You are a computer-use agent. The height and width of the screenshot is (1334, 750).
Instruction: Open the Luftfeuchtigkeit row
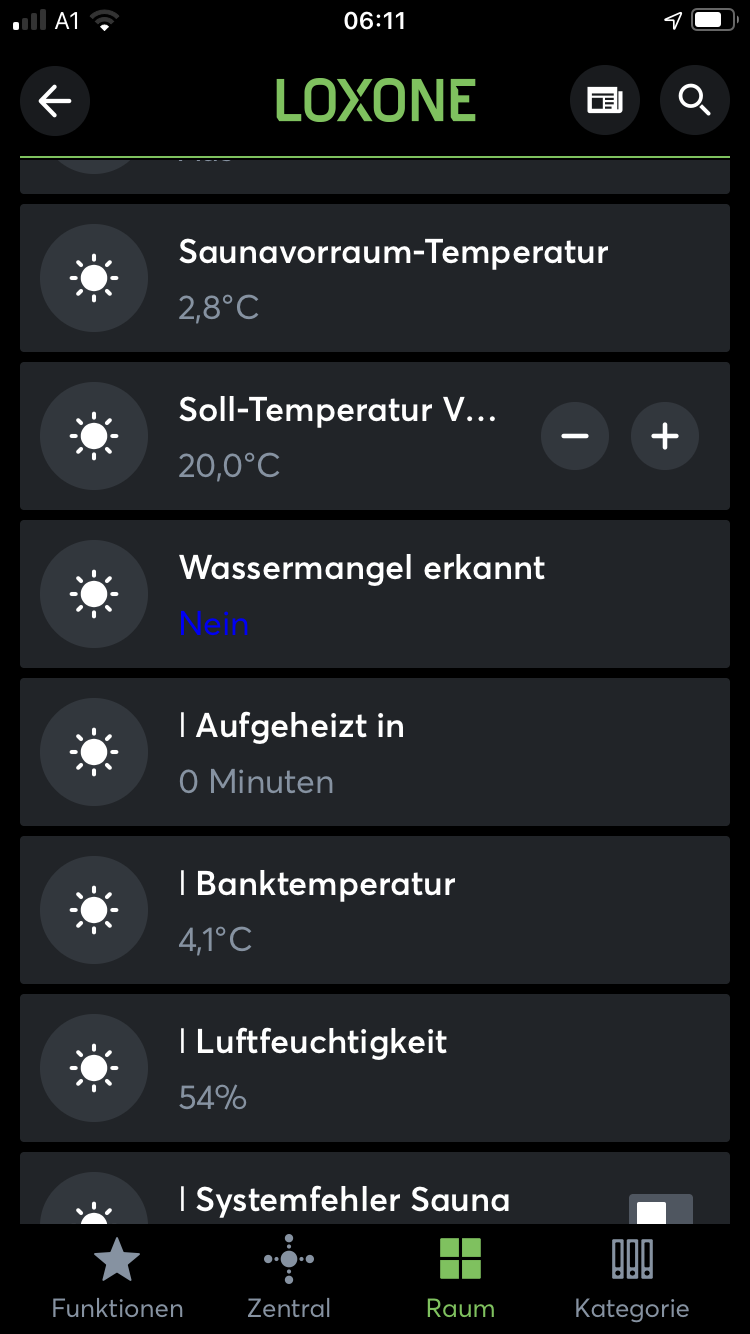pyautogui.click(x=375, y=1068)
